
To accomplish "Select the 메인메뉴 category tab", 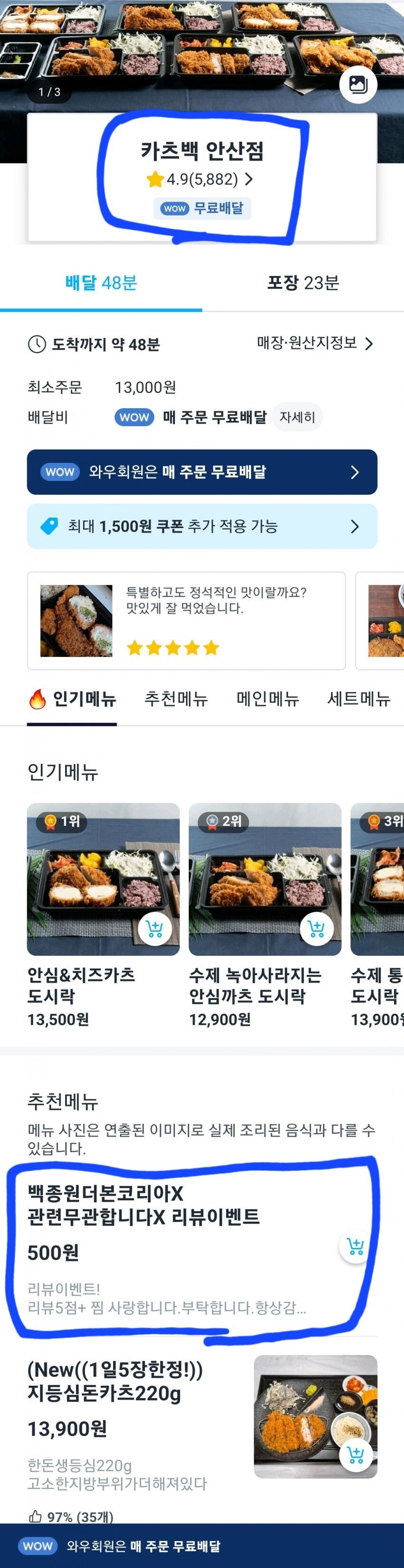I will (x=268, y=699).
